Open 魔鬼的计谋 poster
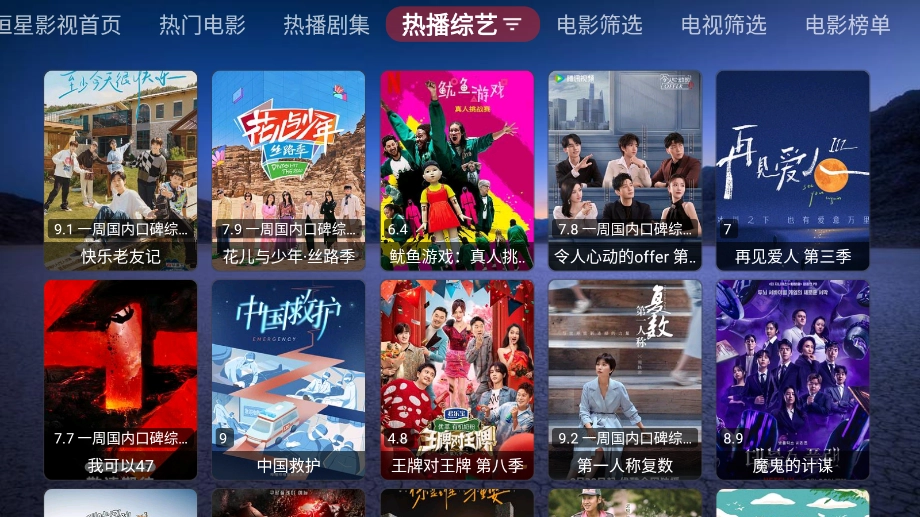The image size is (920, 517). [792, 379]
